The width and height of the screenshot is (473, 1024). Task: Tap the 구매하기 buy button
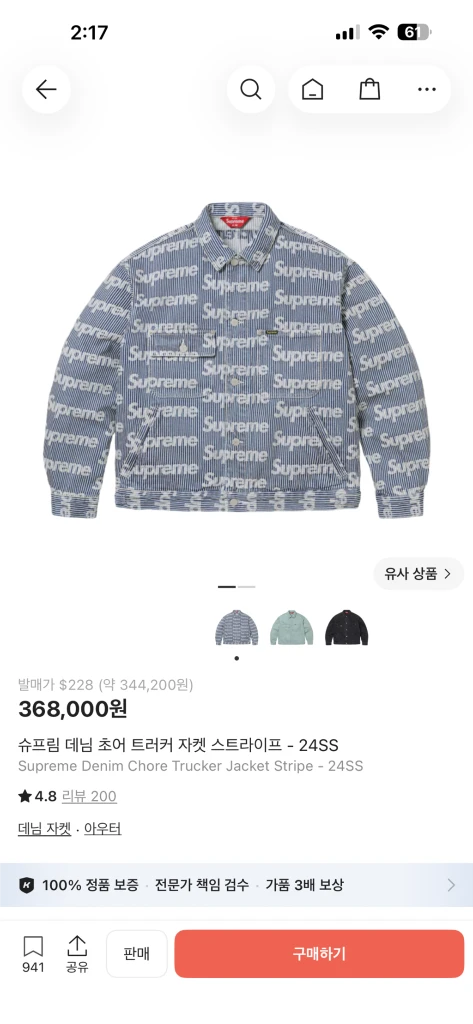(x=319, y=953)
